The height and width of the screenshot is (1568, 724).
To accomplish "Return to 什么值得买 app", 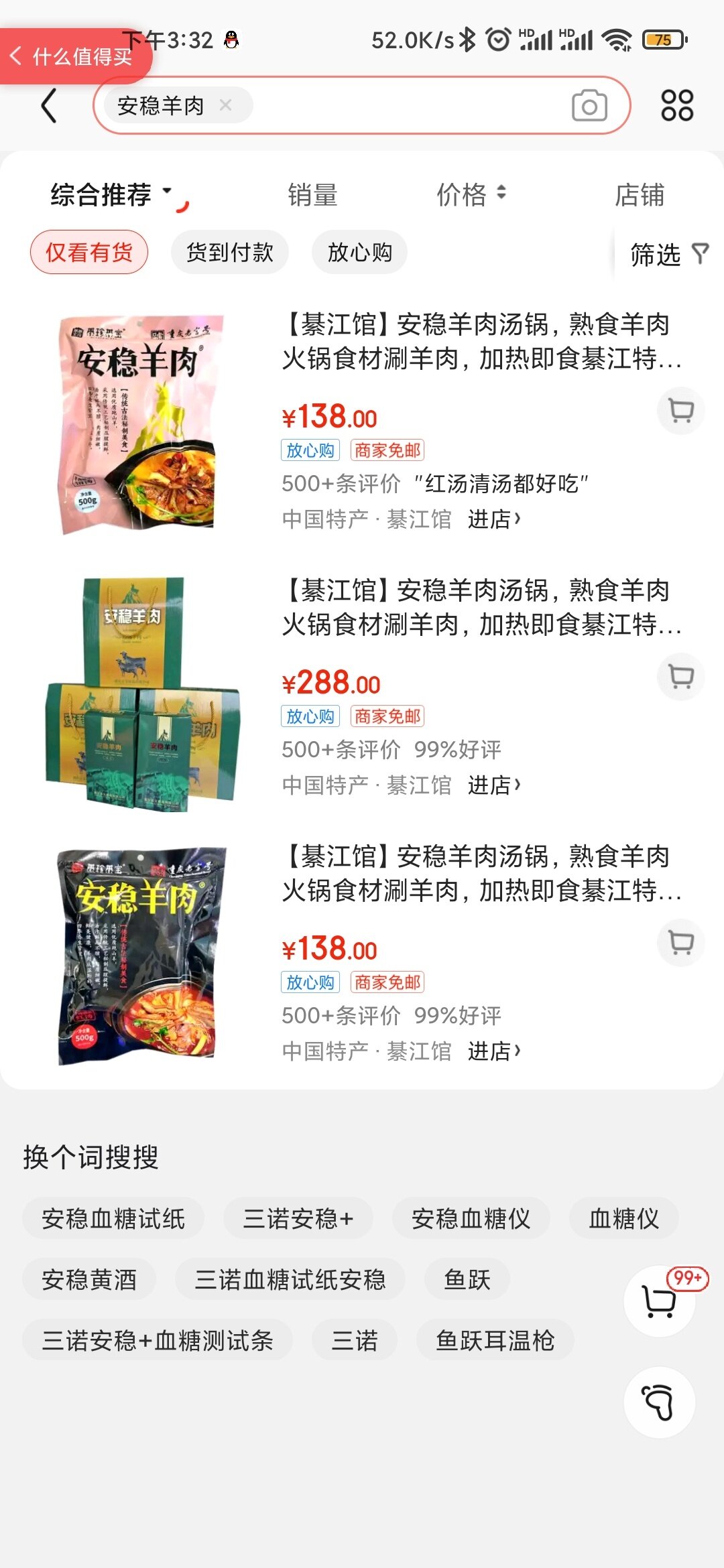I will pos(72,57).
